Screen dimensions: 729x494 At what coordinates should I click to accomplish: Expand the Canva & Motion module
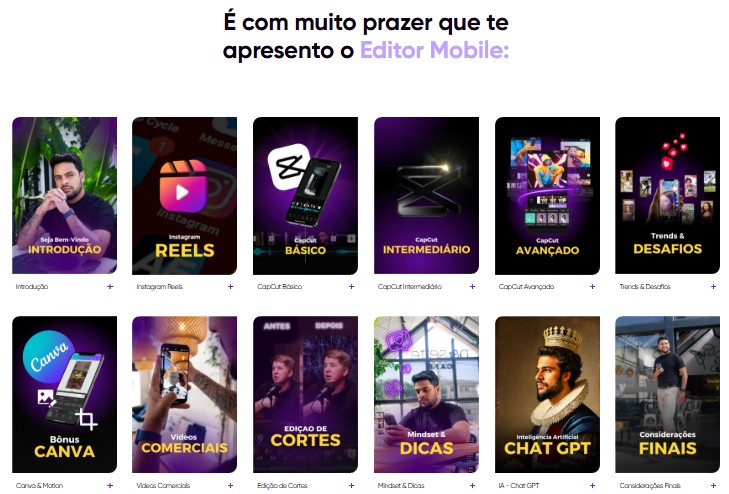(110, 486)
